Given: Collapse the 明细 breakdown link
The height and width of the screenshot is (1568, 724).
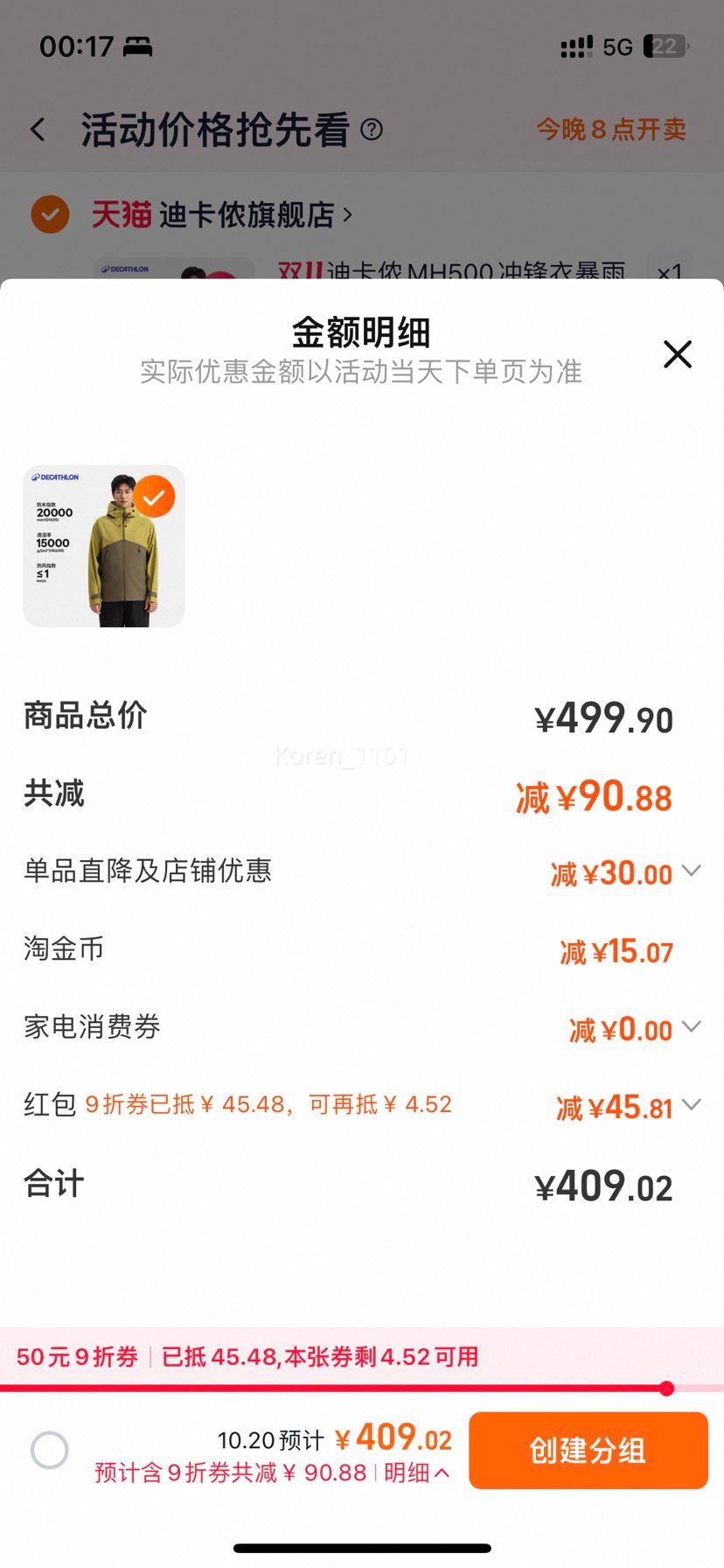Looking at the screenshot, I should (417, 1473).
